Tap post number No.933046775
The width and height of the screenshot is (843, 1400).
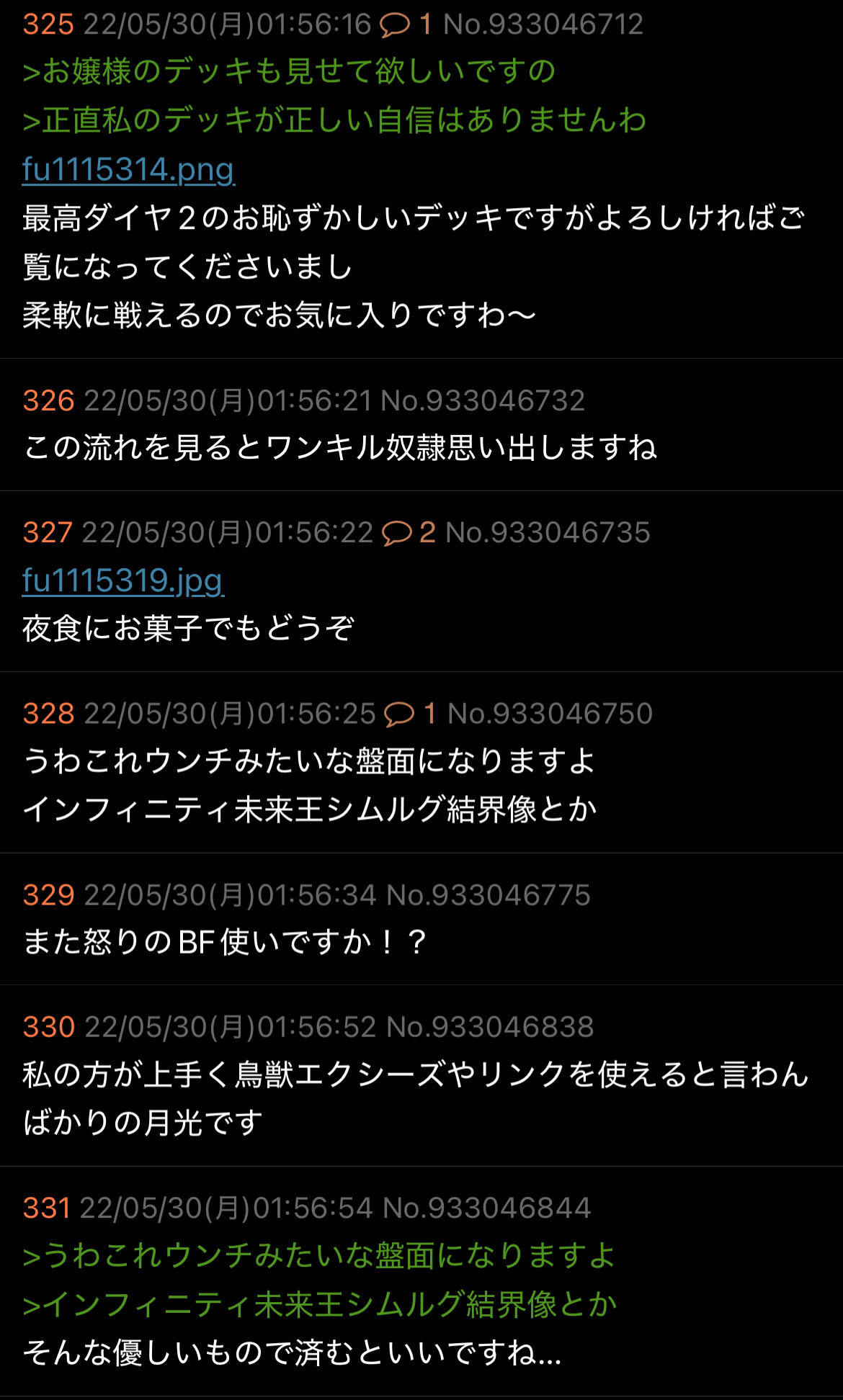click(488, 895)
